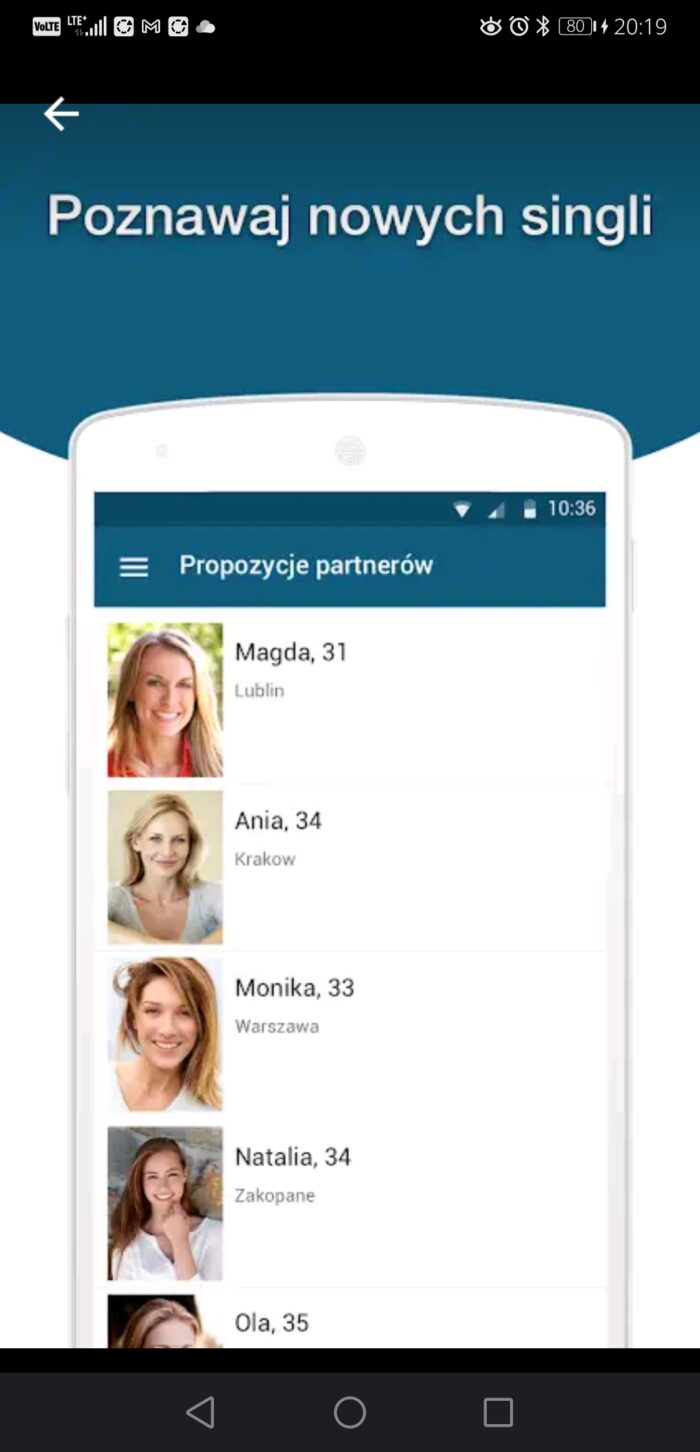
Task: Open recent apps from navigation bar
Action: coord(498,1412)
